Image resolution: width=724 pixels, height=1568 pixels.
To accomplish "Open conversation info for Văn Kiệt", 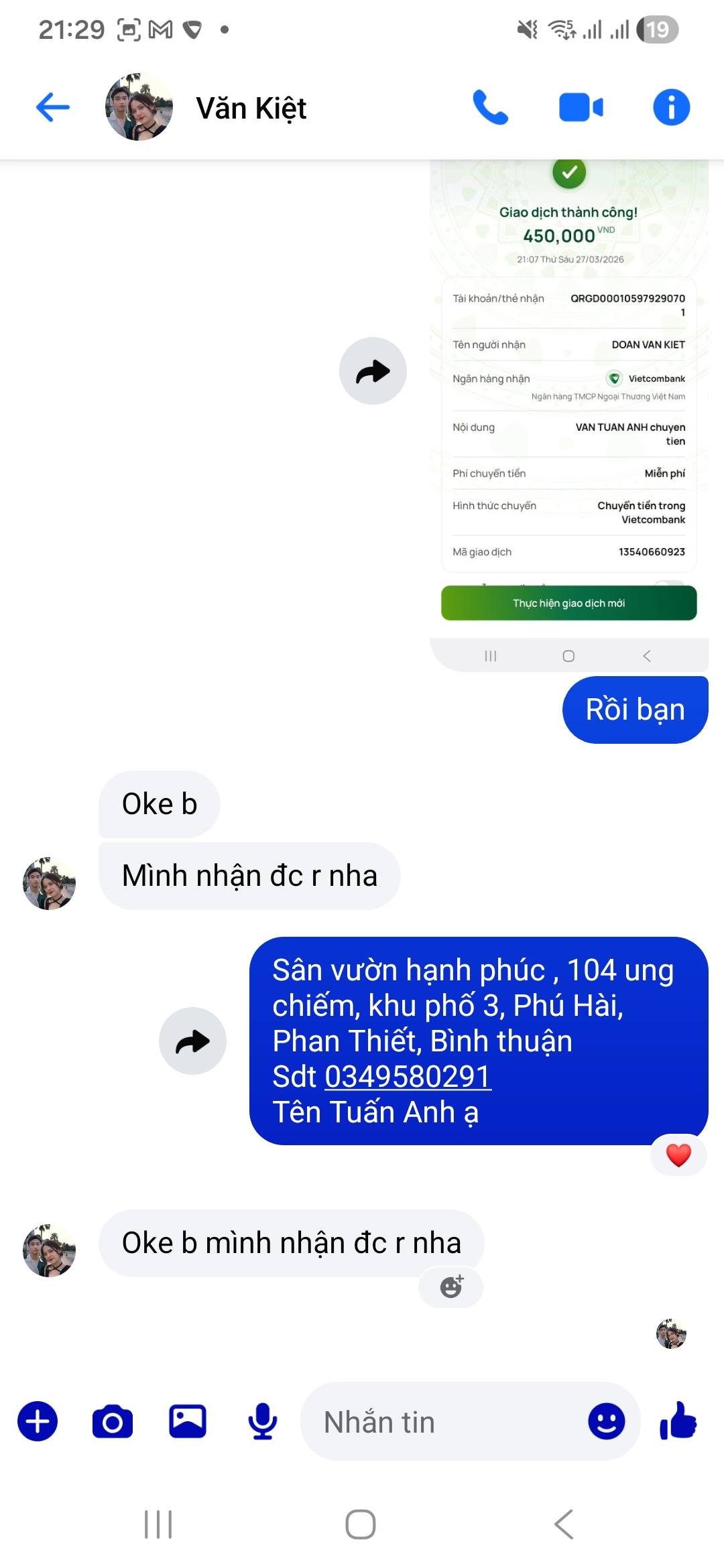I will coord(671,107).
